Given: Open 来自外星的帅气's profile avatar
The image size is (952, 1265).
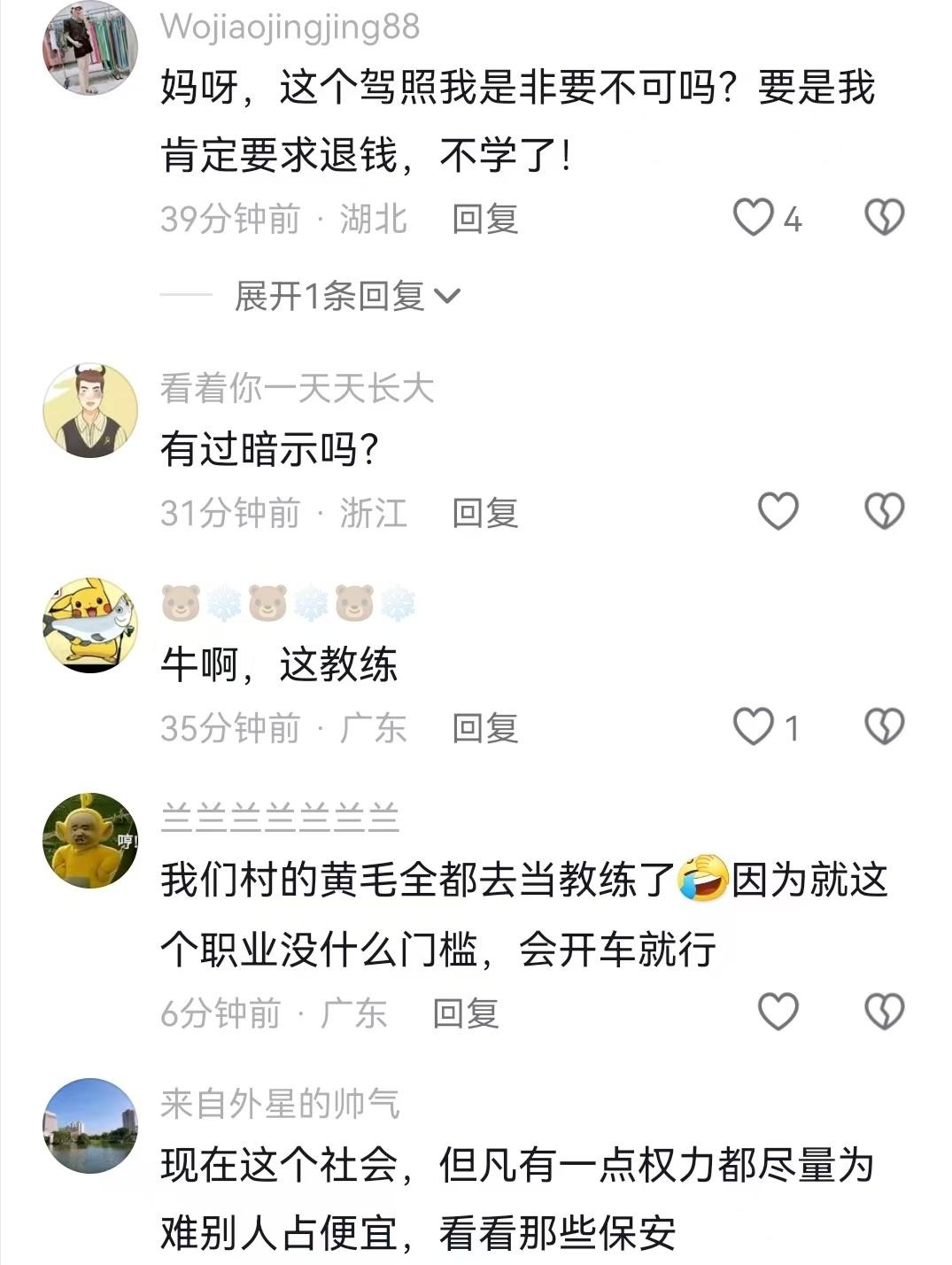Looking at the screenshot, I should 90,1125.
